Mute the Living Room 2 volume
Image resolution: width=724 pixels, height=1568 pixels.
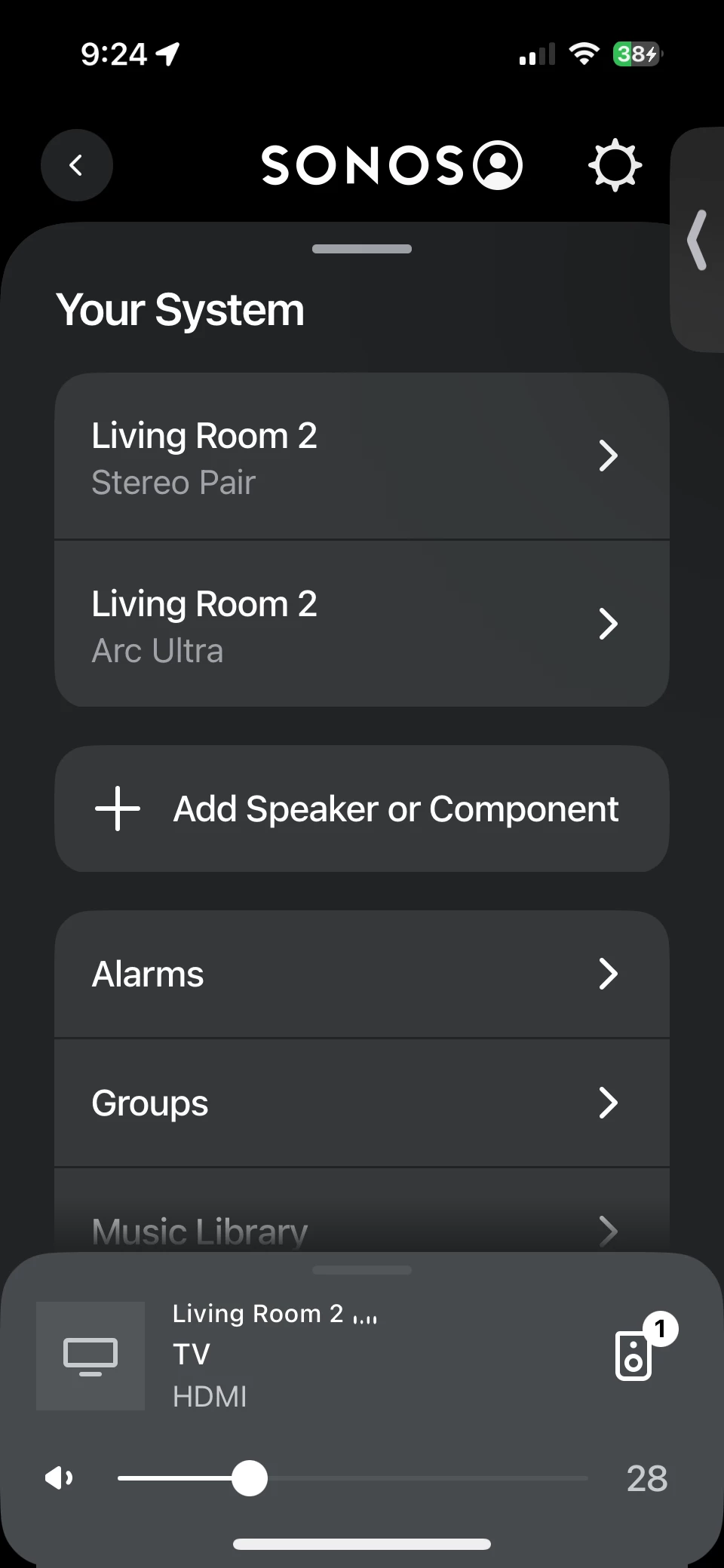[59, 1478]
